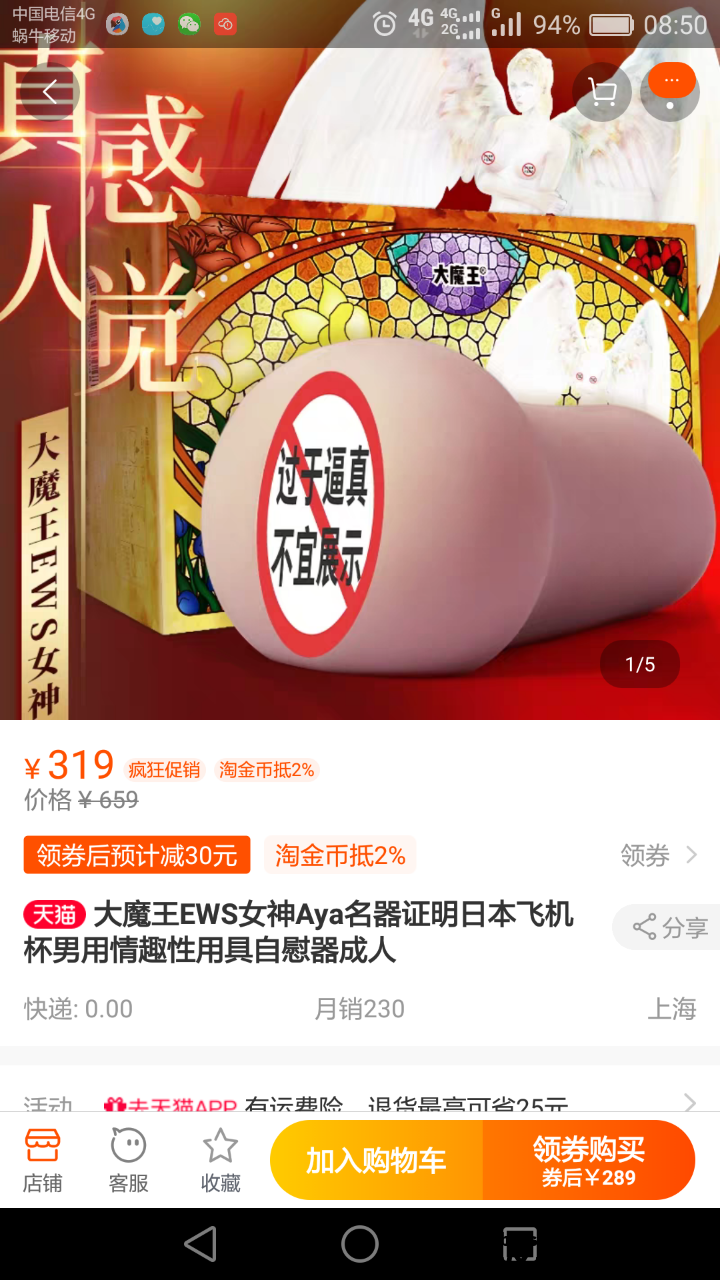Tap 加入购物车 to add to cart
720x1280 pixels.
tap(376, 1160)
